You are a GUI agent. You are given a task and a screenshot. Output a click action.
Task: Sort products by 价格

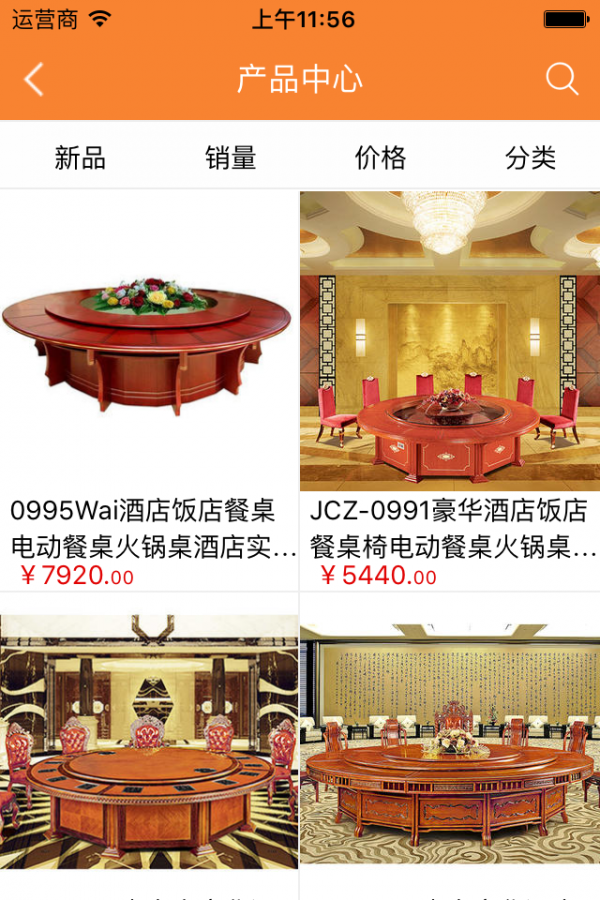coord(381,158)
